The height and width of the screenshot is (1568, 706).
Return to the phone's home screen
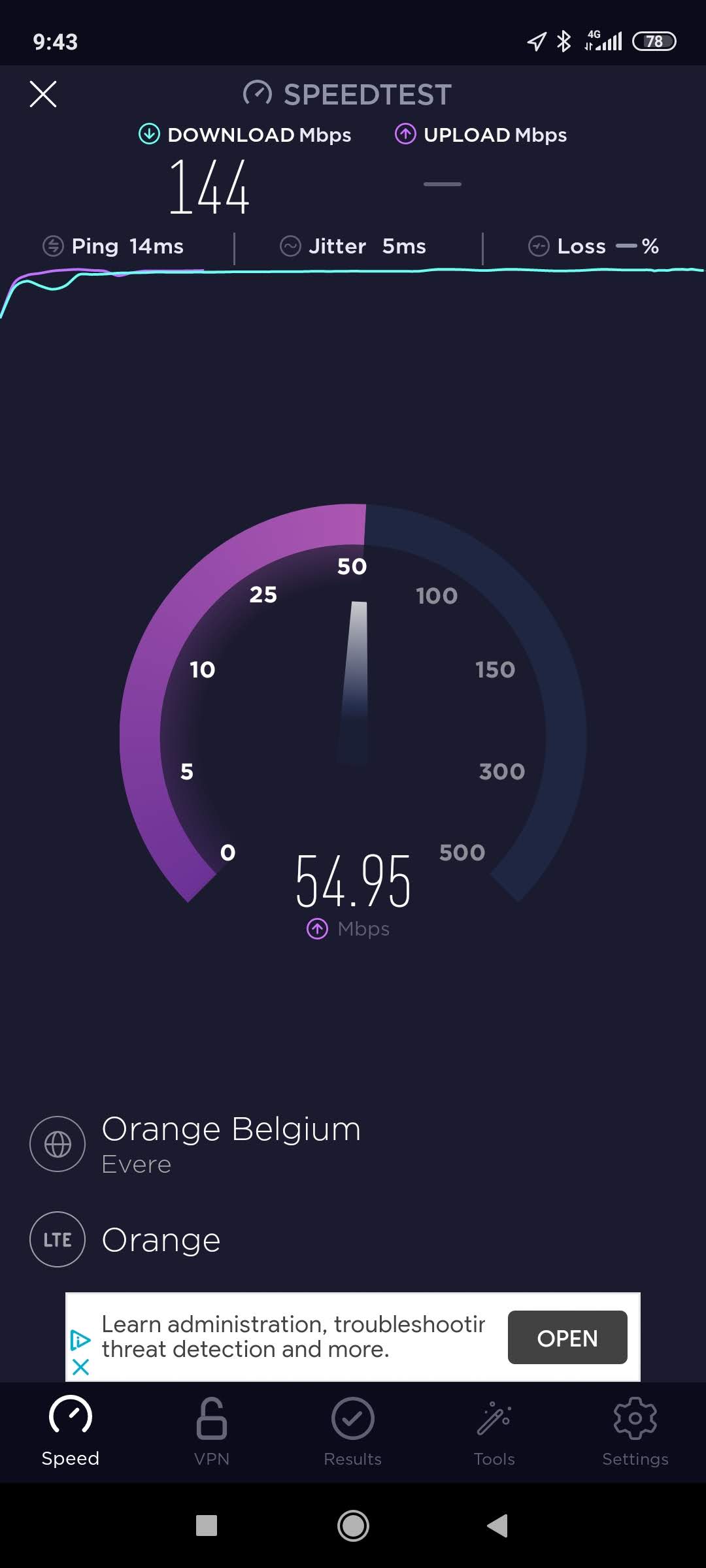[353, 1526]
